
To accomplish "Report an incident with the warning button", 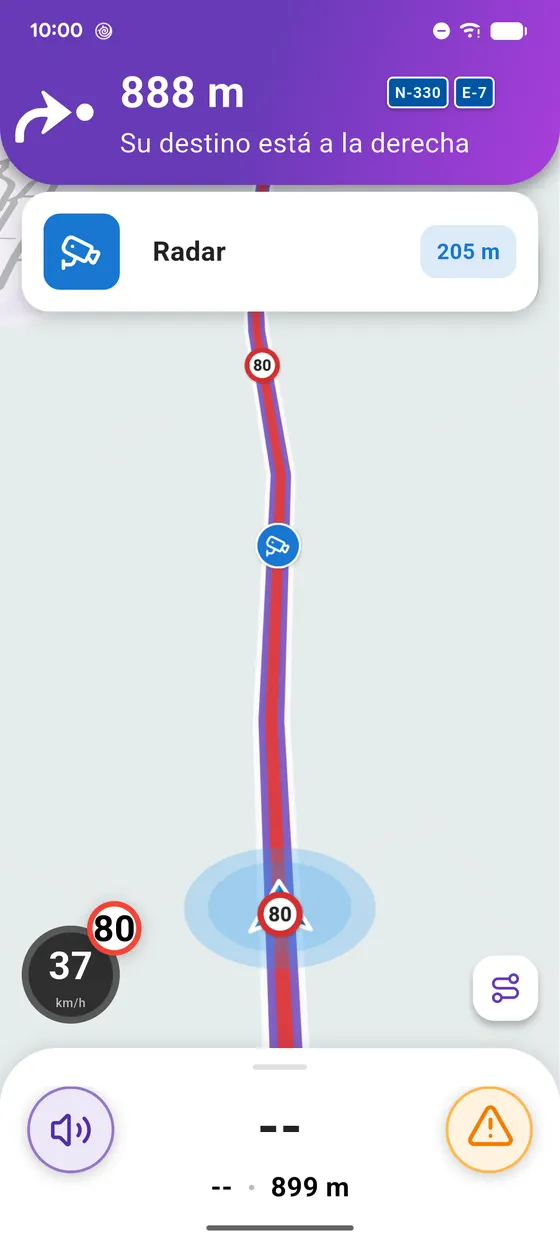I will (x=489, y=1129).
